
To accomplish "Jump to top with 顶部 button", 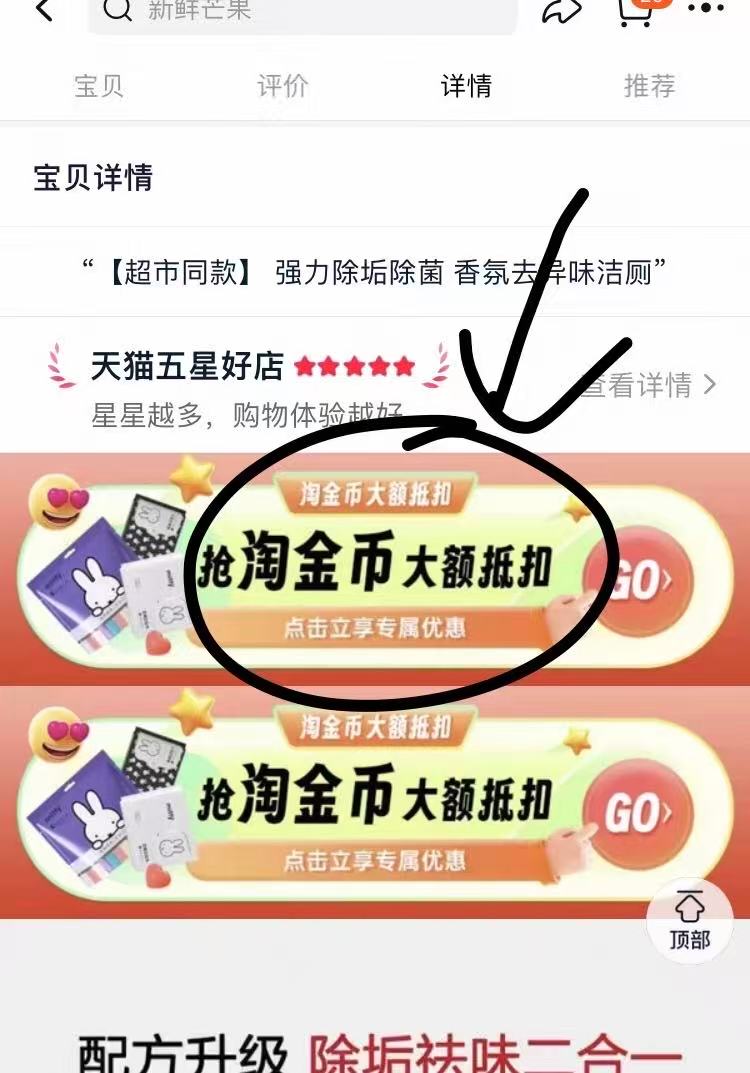I will 690,920.
